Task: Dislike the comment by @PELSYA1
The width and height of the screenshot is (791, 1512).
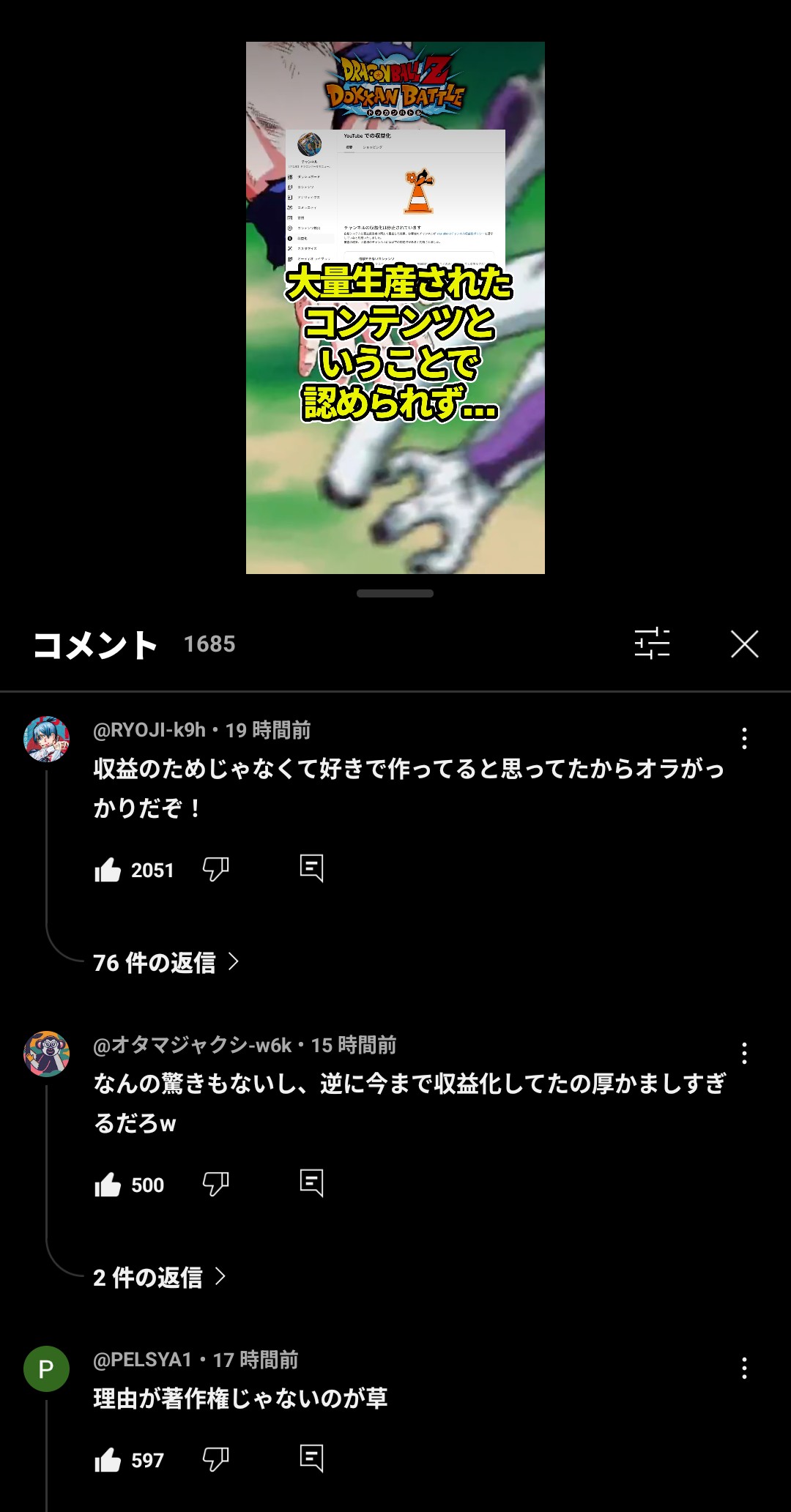Action: 215,1459
